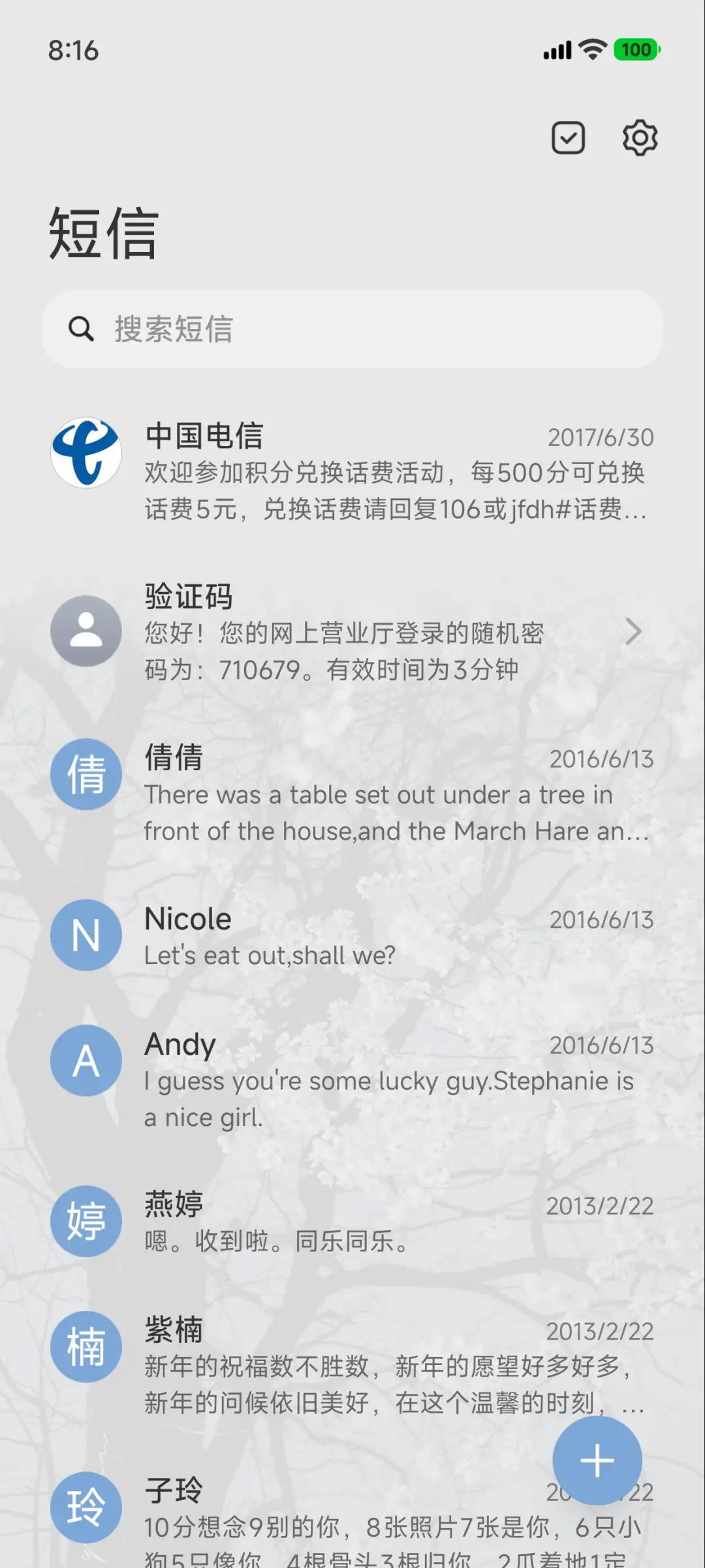Open the settings gear icon
The image size is (705, 1568).
(640, 137)
